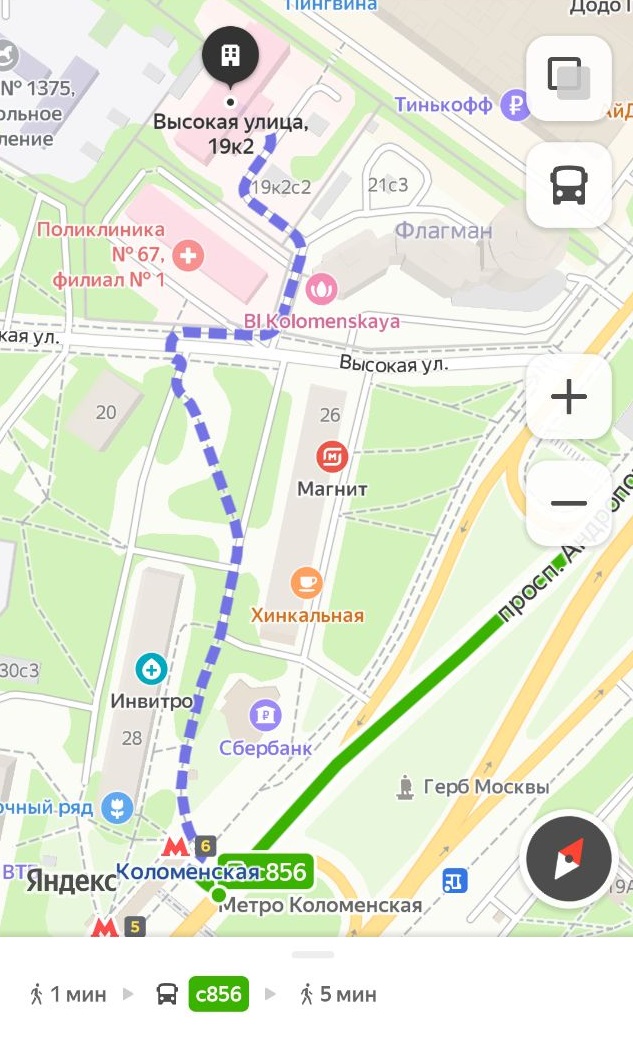Viewport: 633px width, 1047px height.
Task: Toggle the public transport layer
Action: click(569, 185)
